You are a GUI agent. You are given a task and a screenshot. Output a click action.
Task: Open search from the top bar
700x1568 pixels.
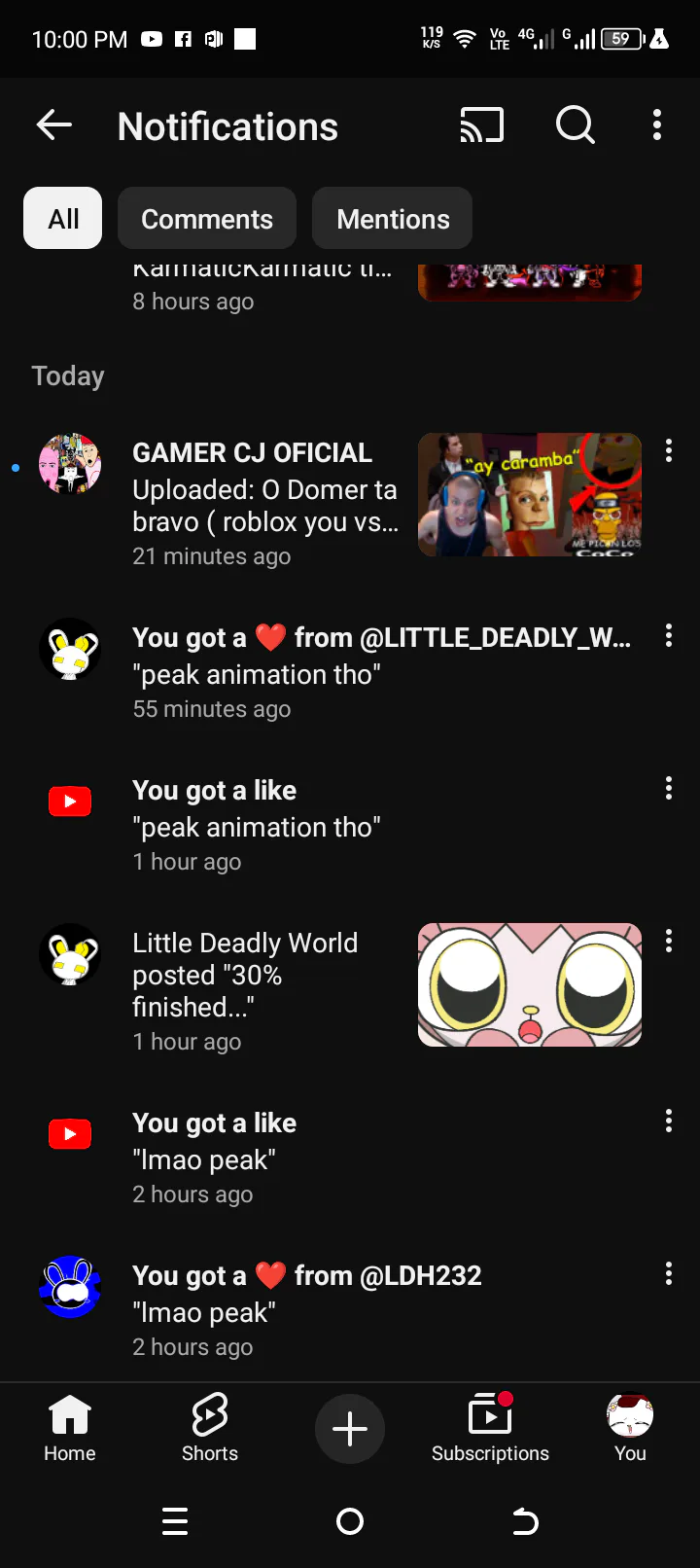(x=575, y=125)
